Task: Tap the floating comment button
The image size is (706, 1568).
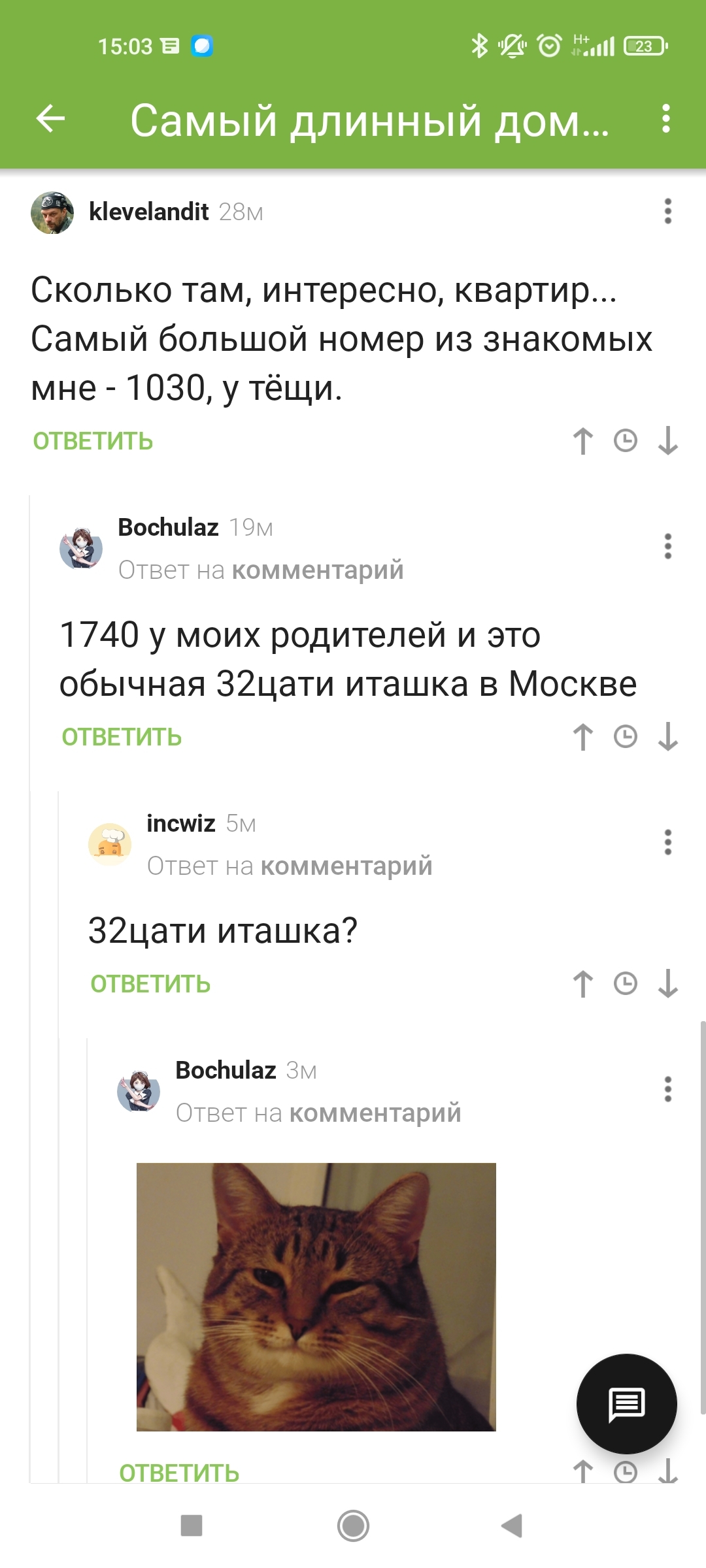Action: coord(626,1404)
